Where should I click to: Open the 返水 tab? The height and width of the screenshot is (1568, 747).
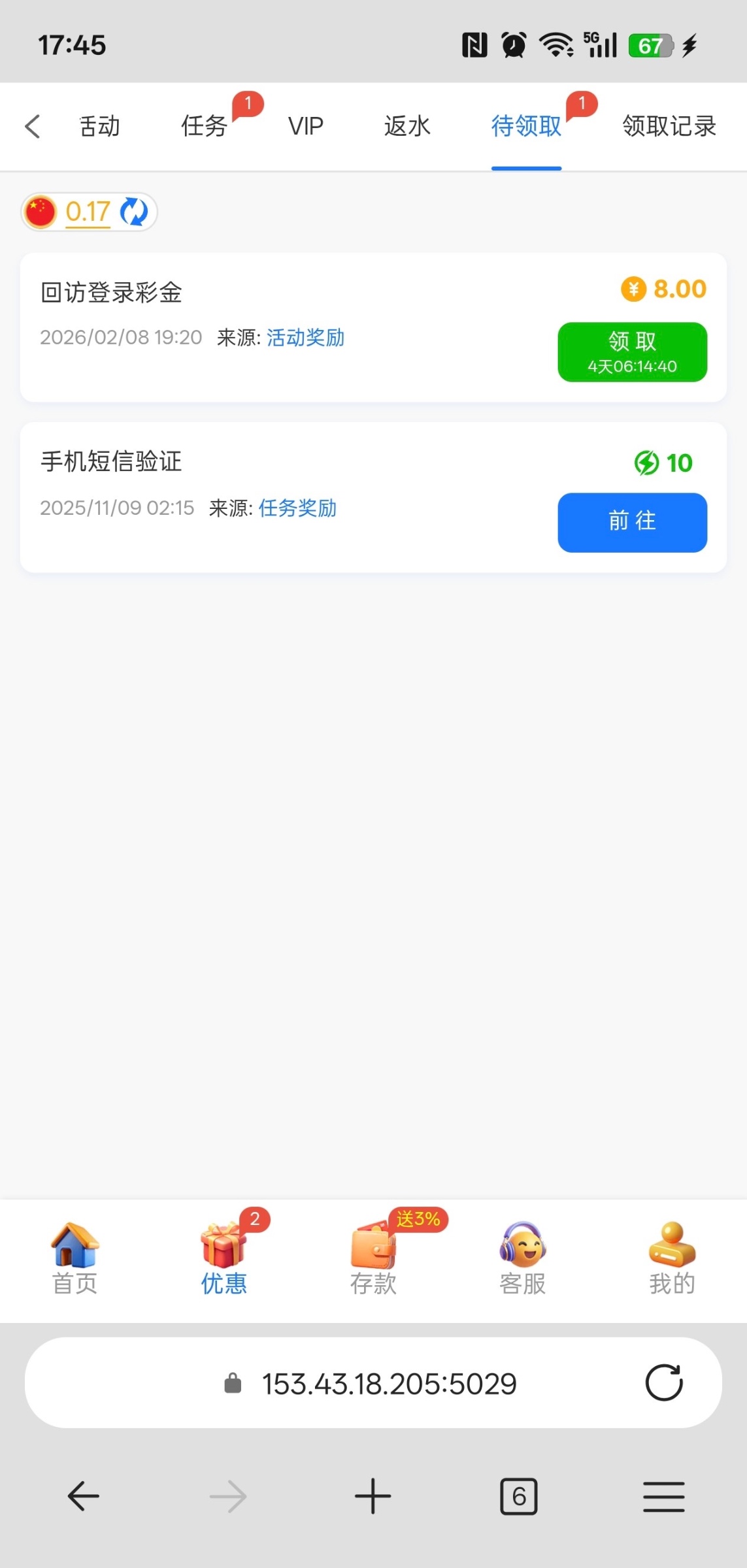407,126
